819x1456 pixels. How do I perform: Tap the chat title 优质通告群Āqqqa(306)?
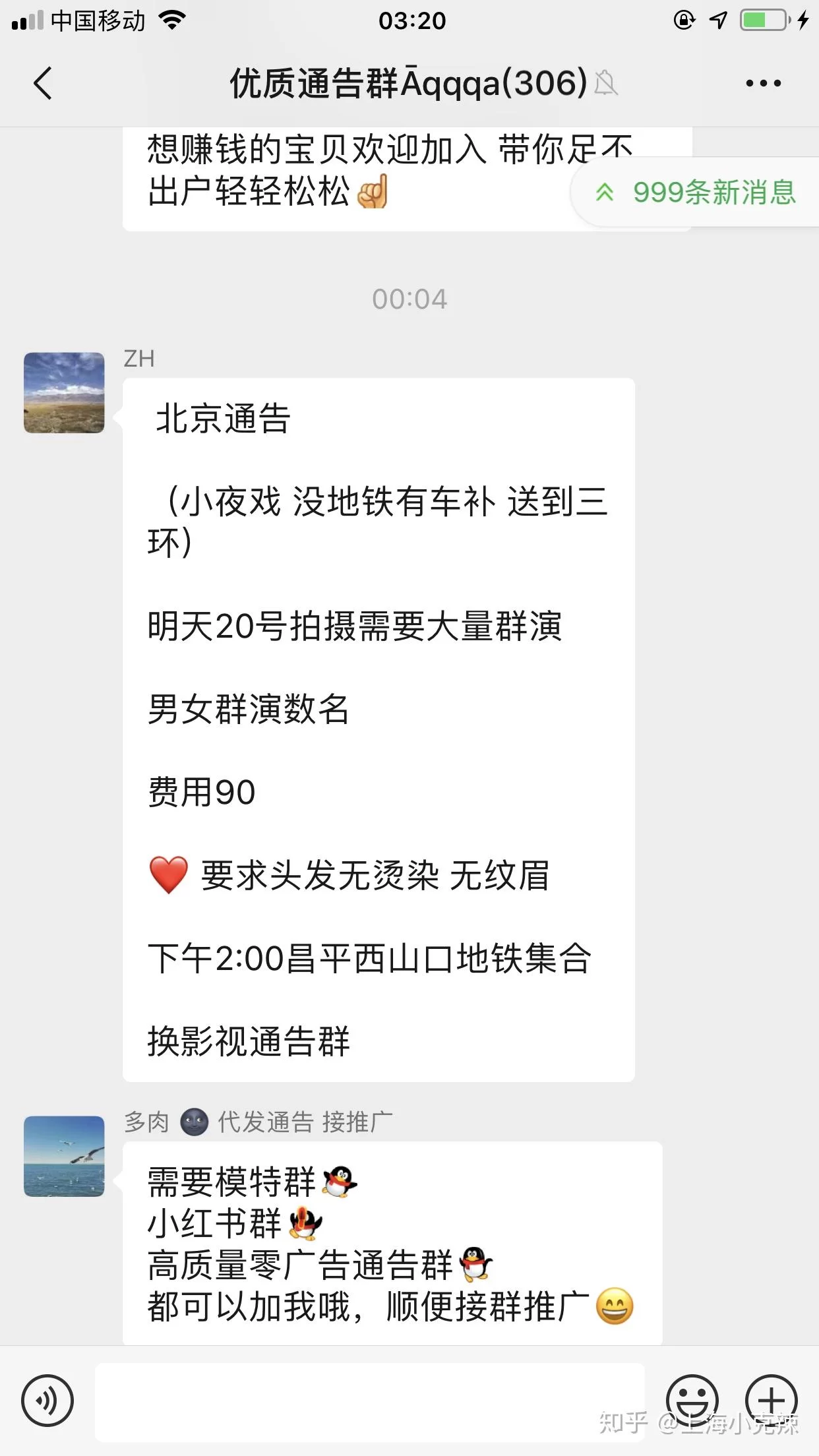point(407,84)
